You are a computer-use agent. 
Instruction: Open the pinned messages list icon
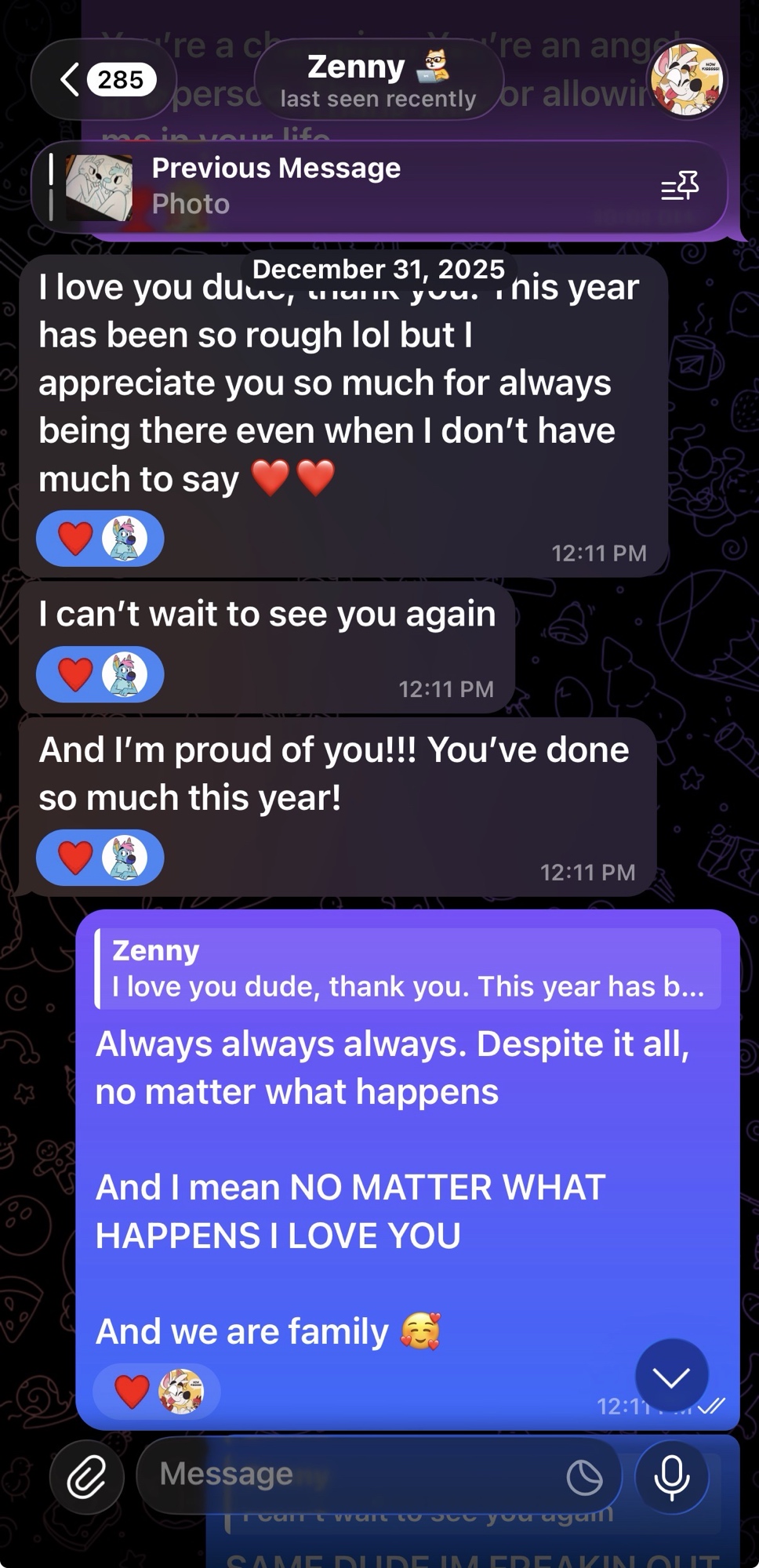pyautogui.click(x=679, y=187)
